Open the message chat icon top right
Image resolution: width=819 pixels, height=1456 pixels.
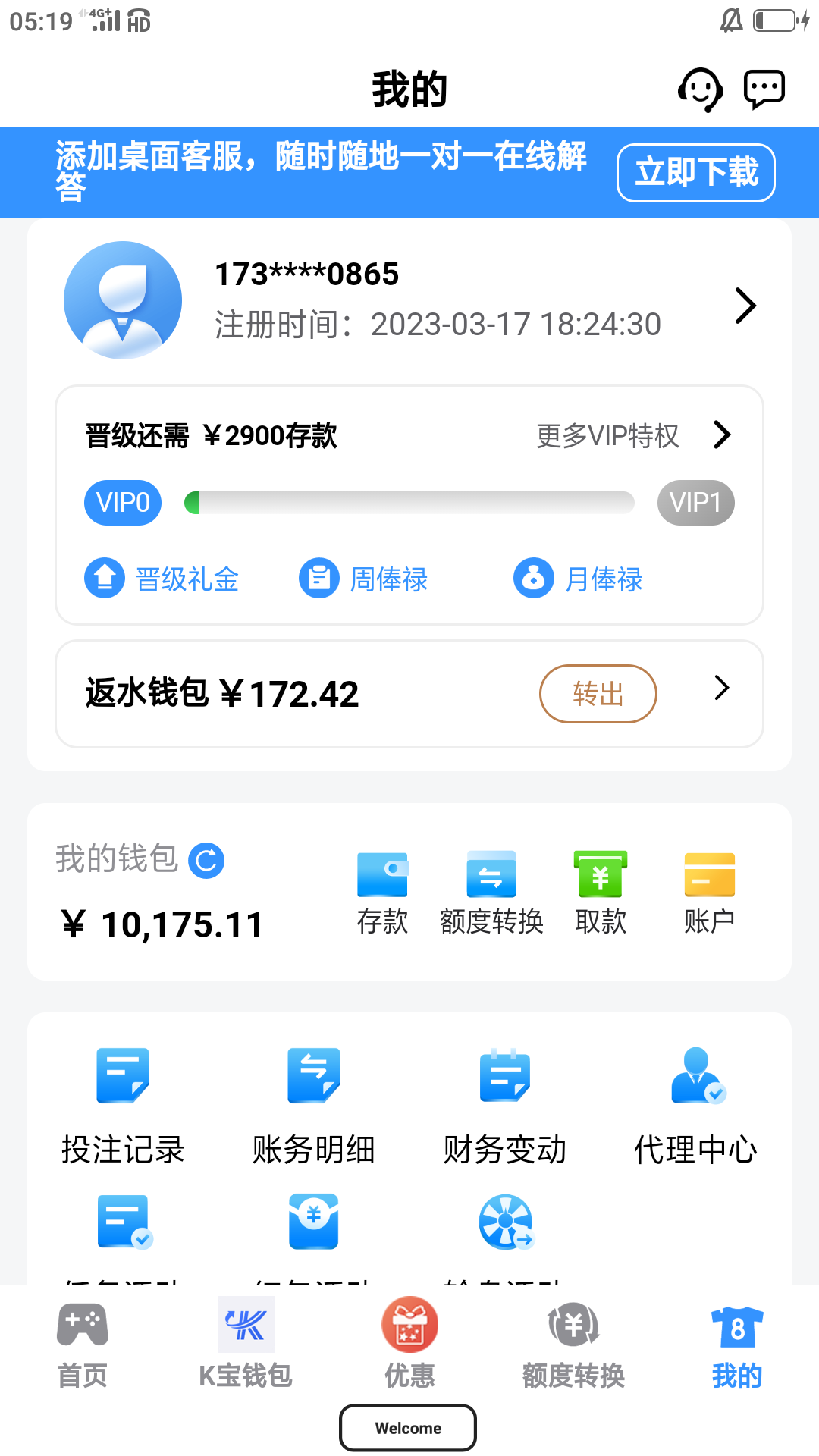(763, 88)
